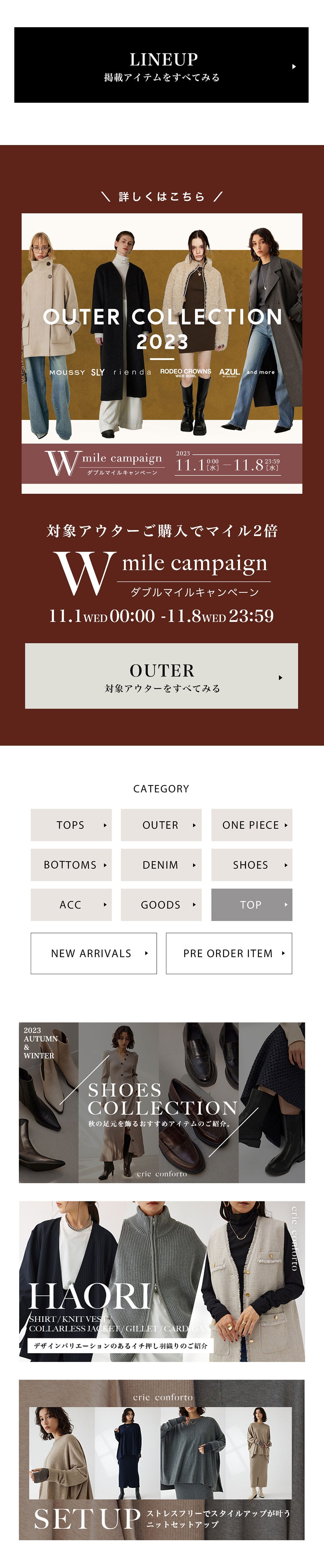Open the Outer Collection 2023 banner
Viewport: 324px width, 1568px height.
162,353
